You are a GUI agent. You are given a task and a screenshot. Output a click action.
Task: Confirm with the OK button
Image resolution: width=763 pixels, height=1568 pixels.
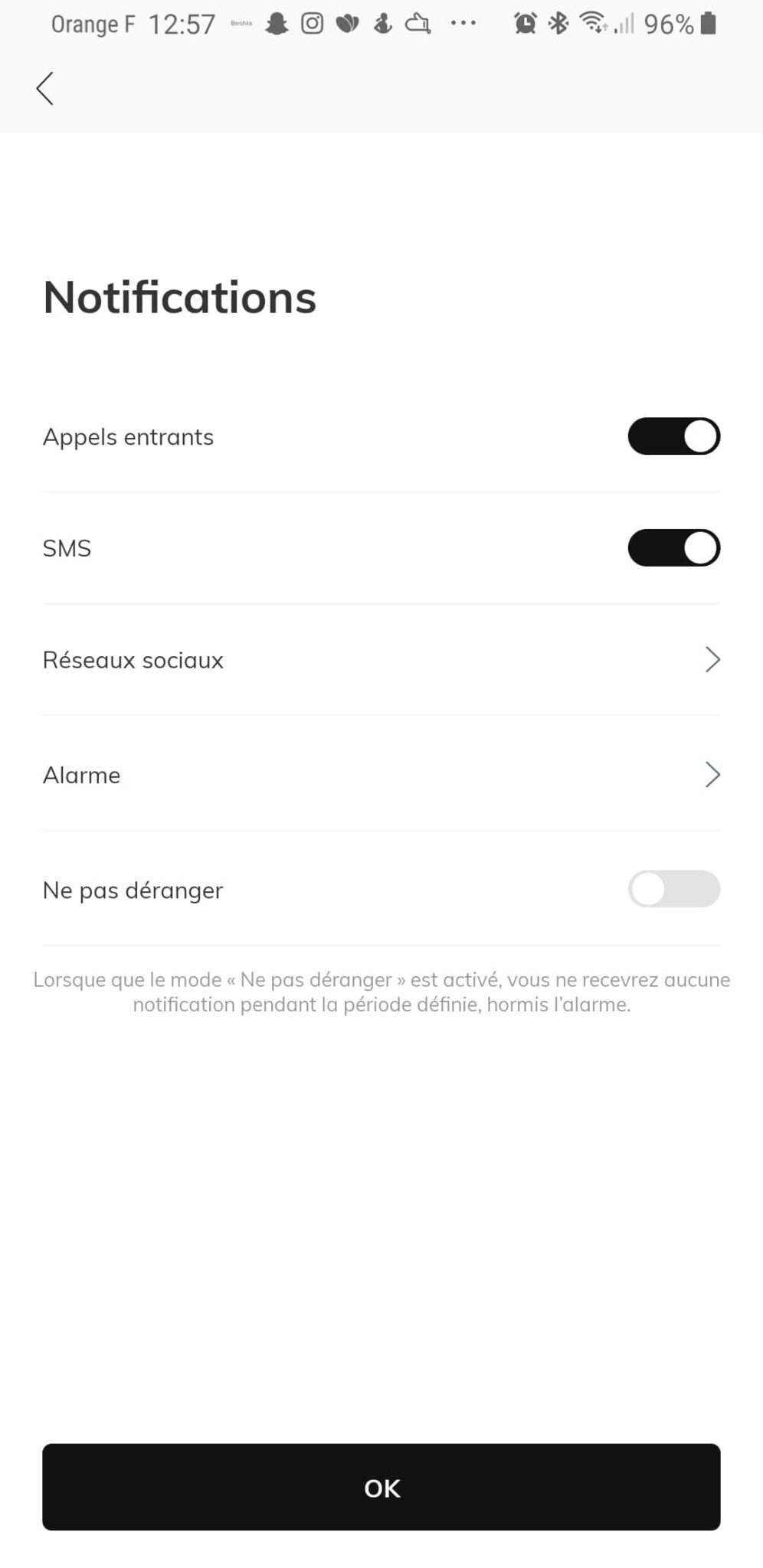(x=381, y=1488)
